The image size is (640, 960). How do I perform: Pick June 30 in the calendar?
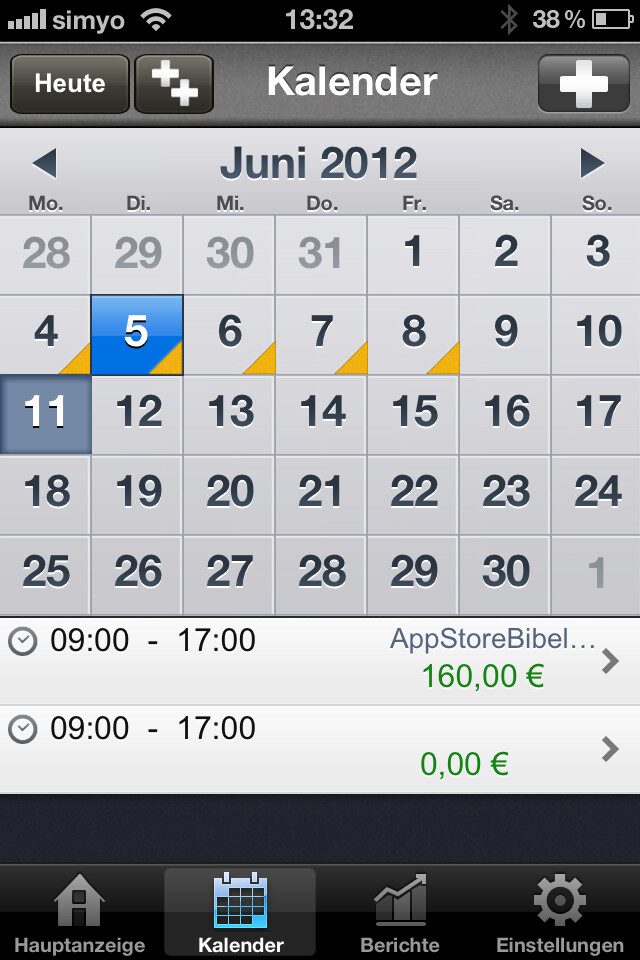505,574
